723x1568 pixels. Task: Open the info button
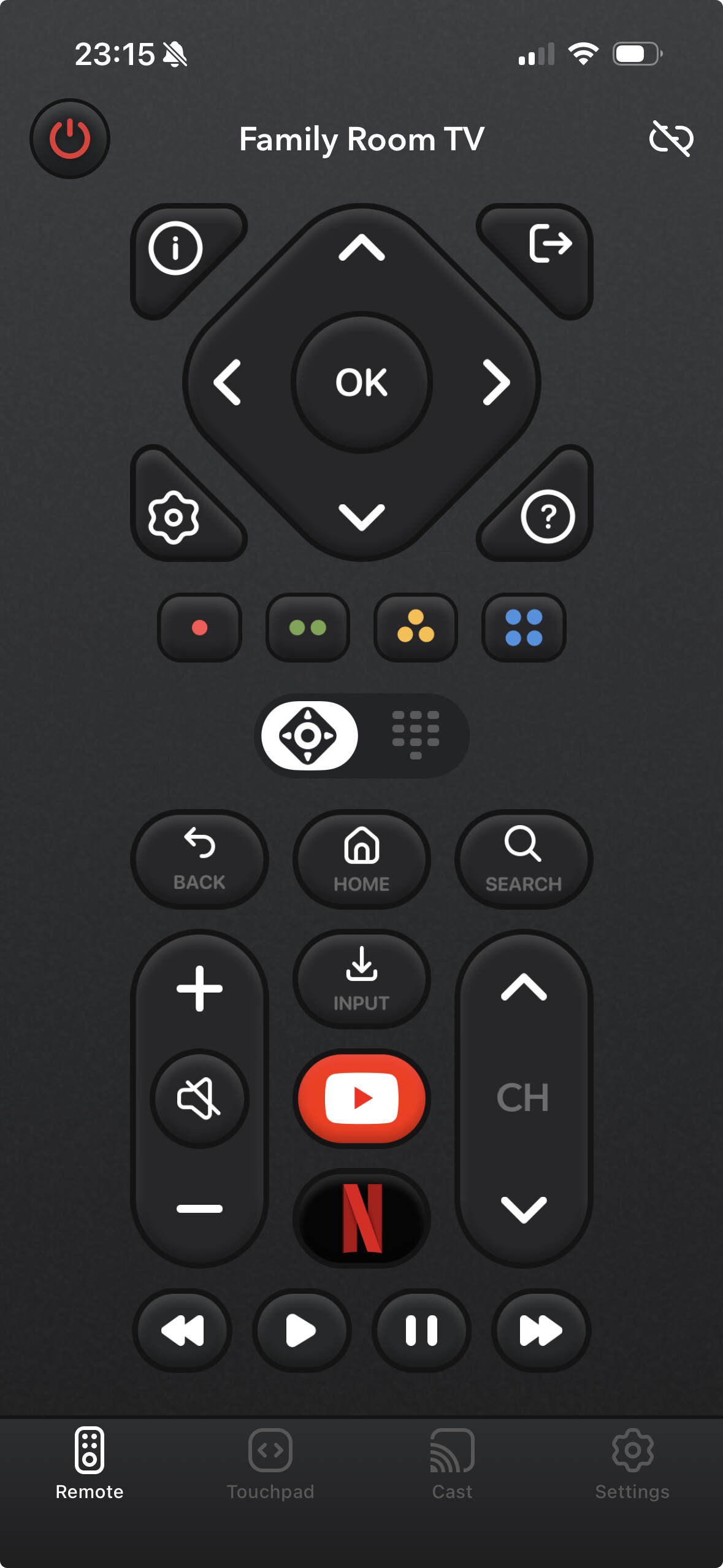tap(175, 248)
